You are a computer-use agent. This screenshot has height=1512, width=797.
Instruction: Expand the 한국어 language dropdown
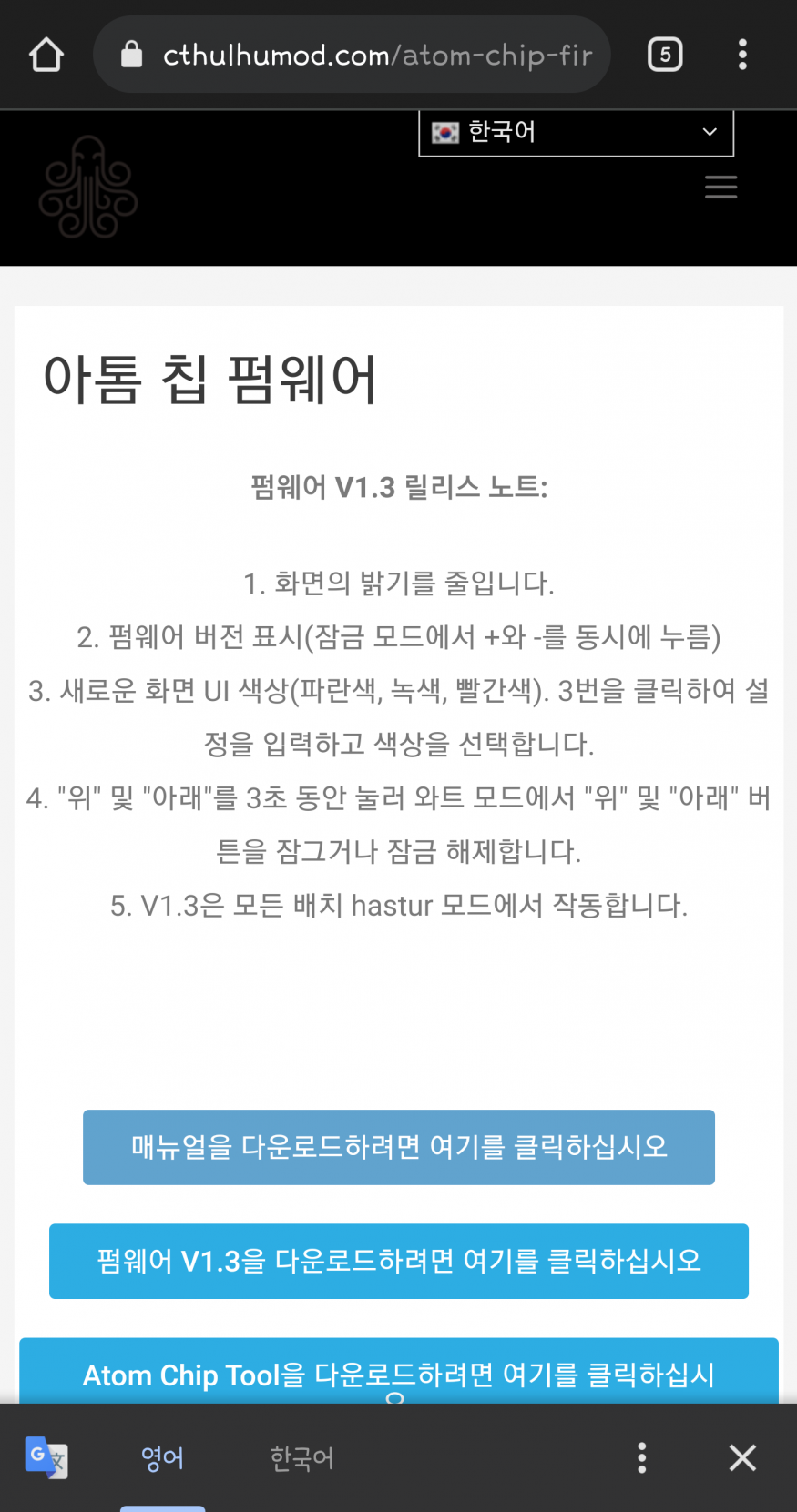tap(576, 133)
